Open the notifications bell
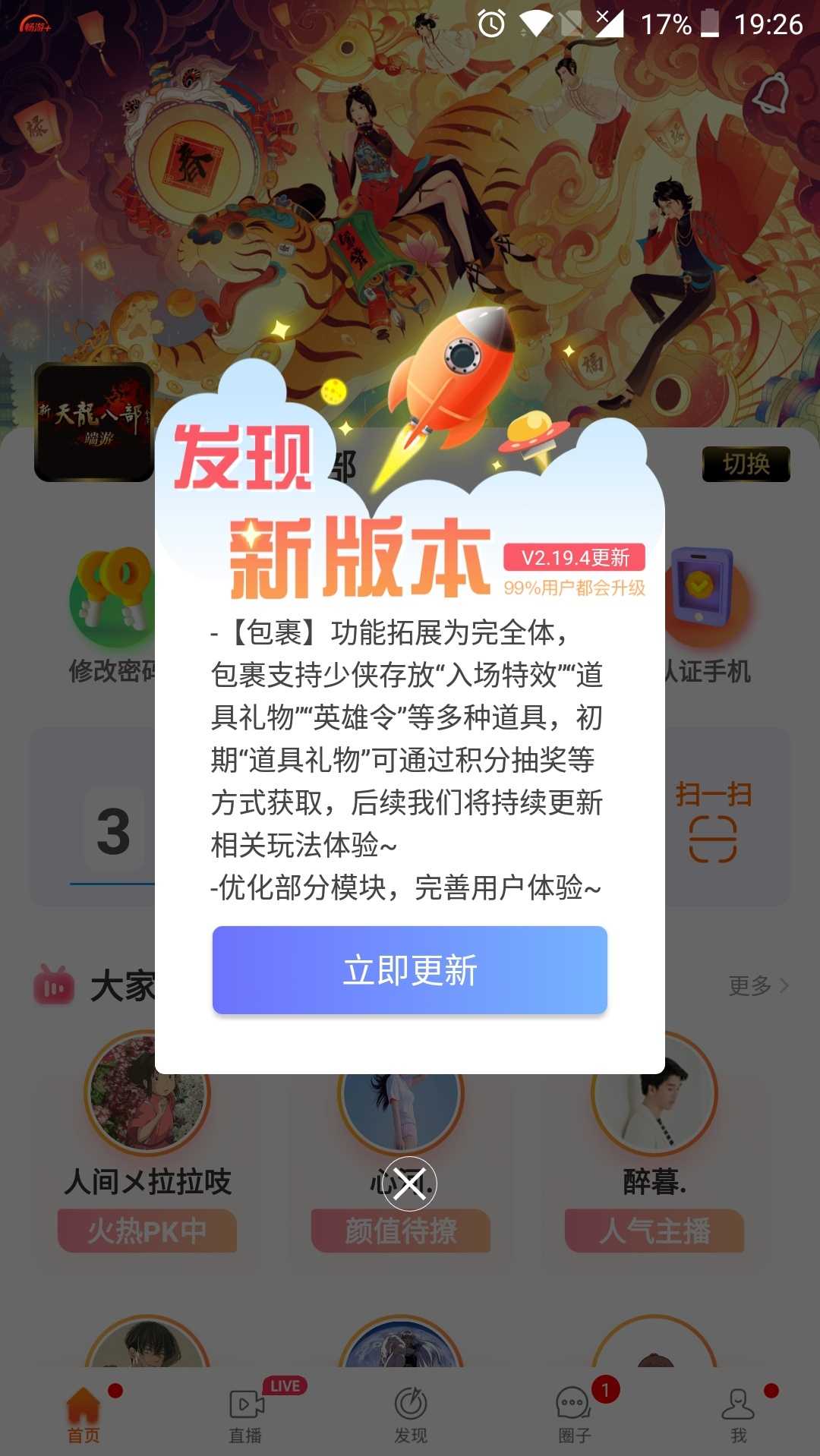The height and width of the screenshot is (1456, 820). [770, 95]
